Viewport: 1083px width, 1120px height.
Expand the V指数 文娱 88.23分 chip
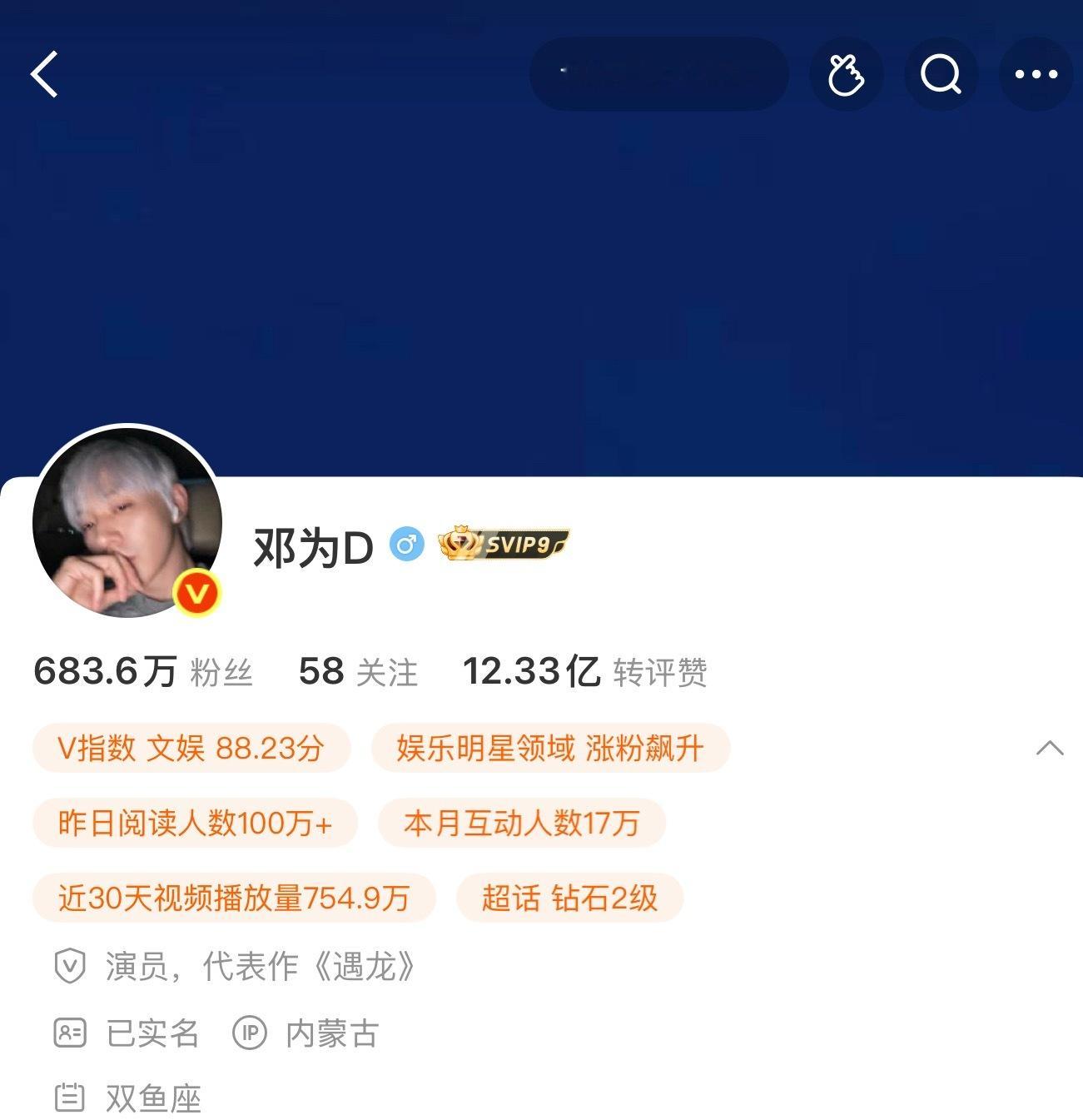[x=190, y=749]
